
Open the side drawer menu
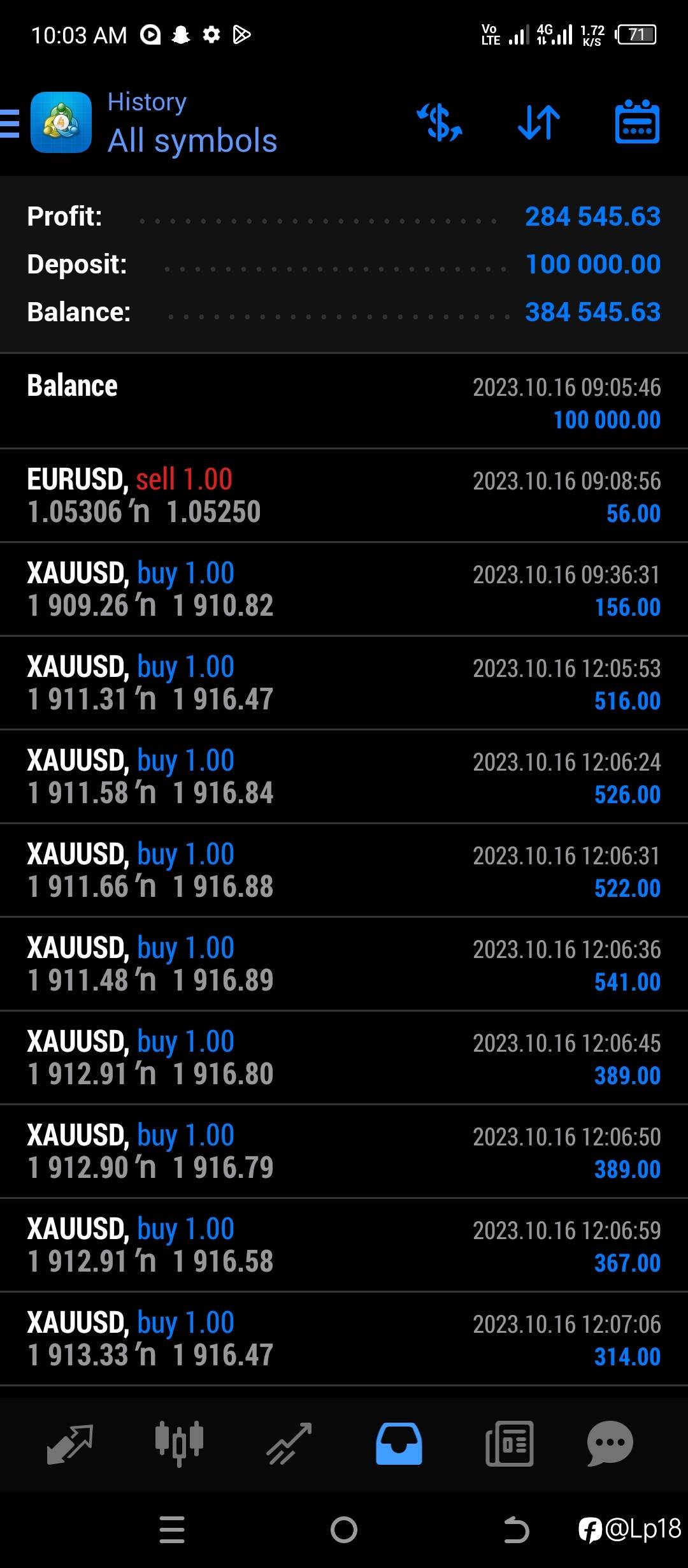(x=10, y=123)
